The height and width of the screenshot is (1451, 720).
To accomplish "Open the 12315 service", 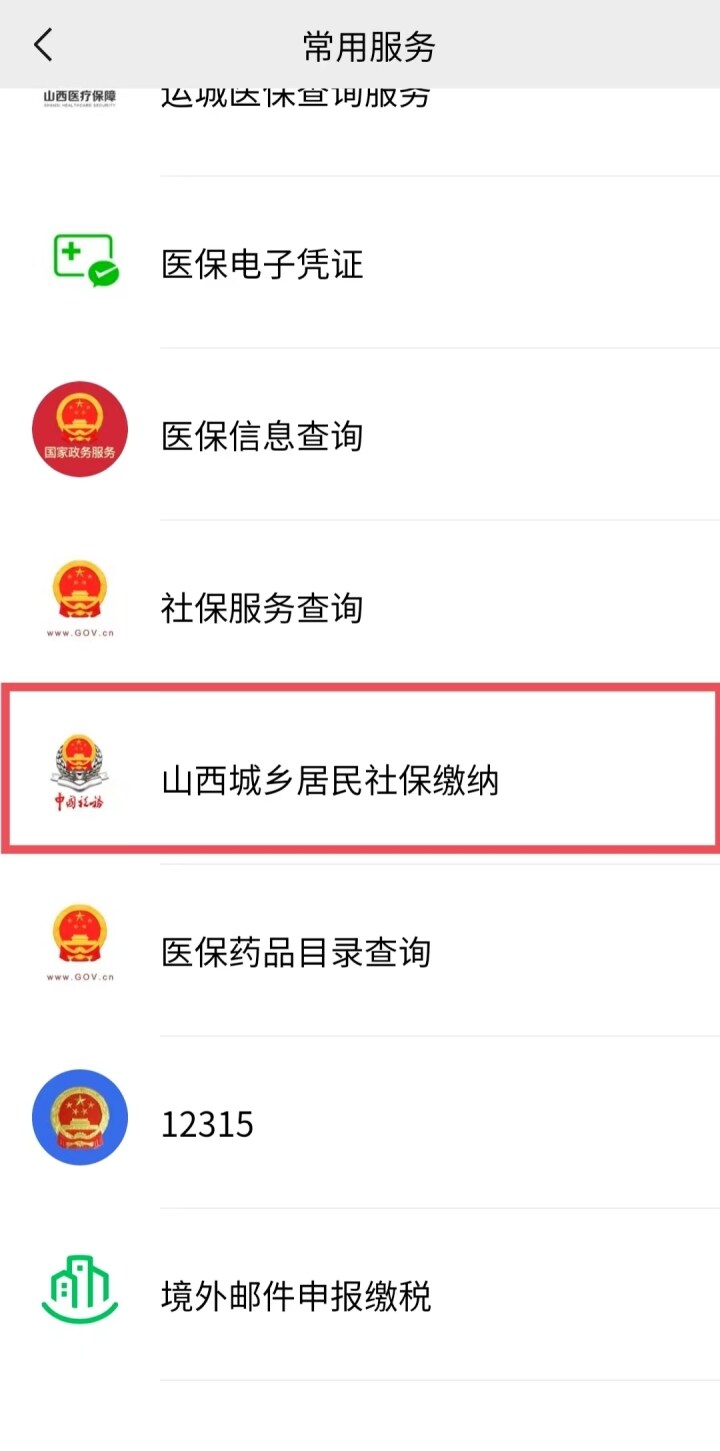I will [x=208, y=1125].
